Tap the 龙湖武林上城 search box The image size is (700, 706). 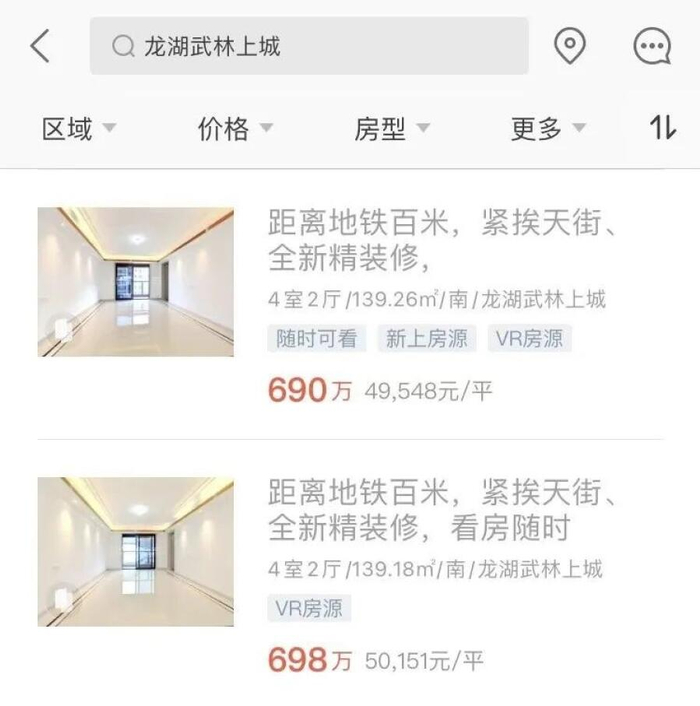[309, 46]
